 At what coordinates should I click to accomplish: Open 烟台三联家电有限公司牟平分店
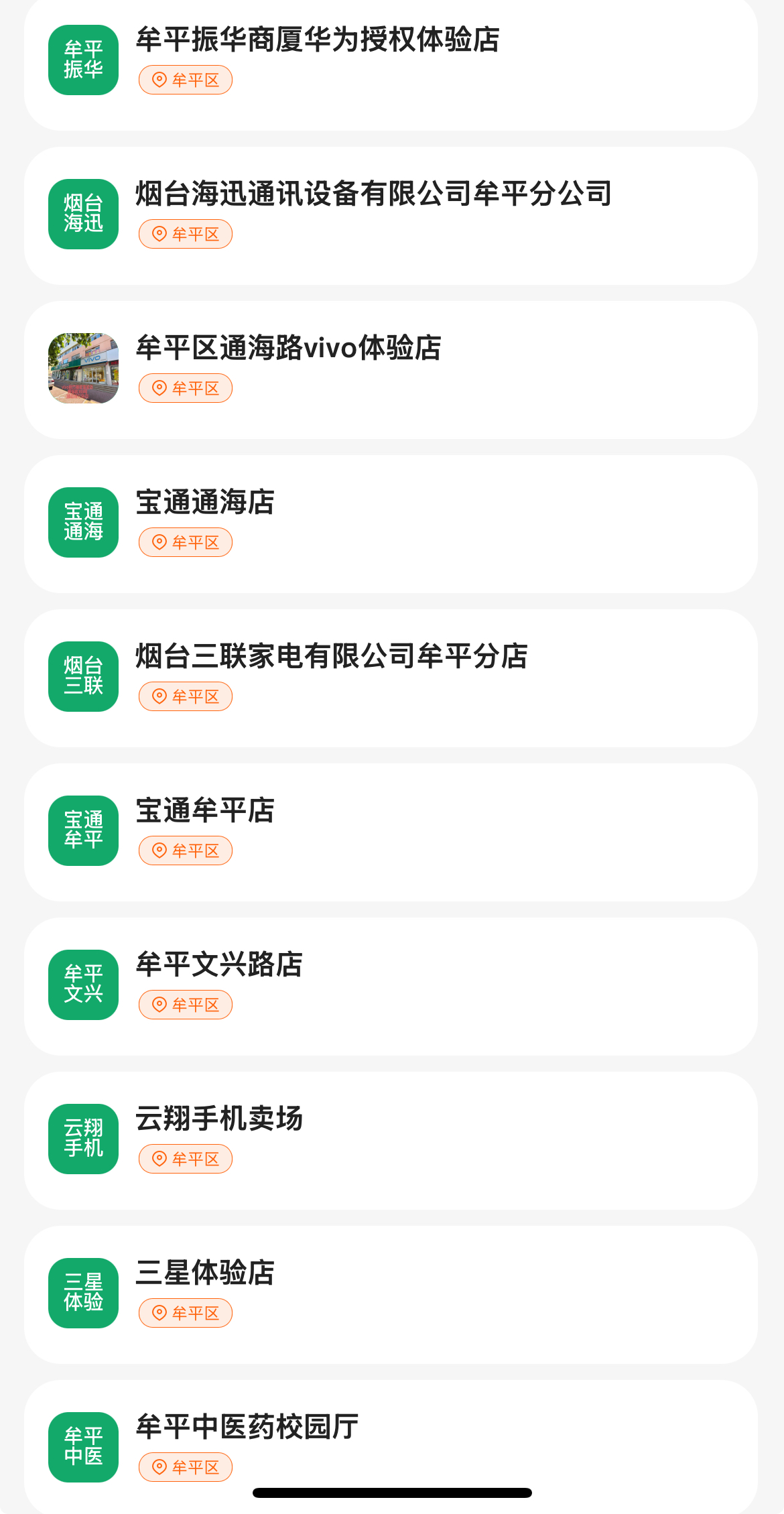coord(332,657)
